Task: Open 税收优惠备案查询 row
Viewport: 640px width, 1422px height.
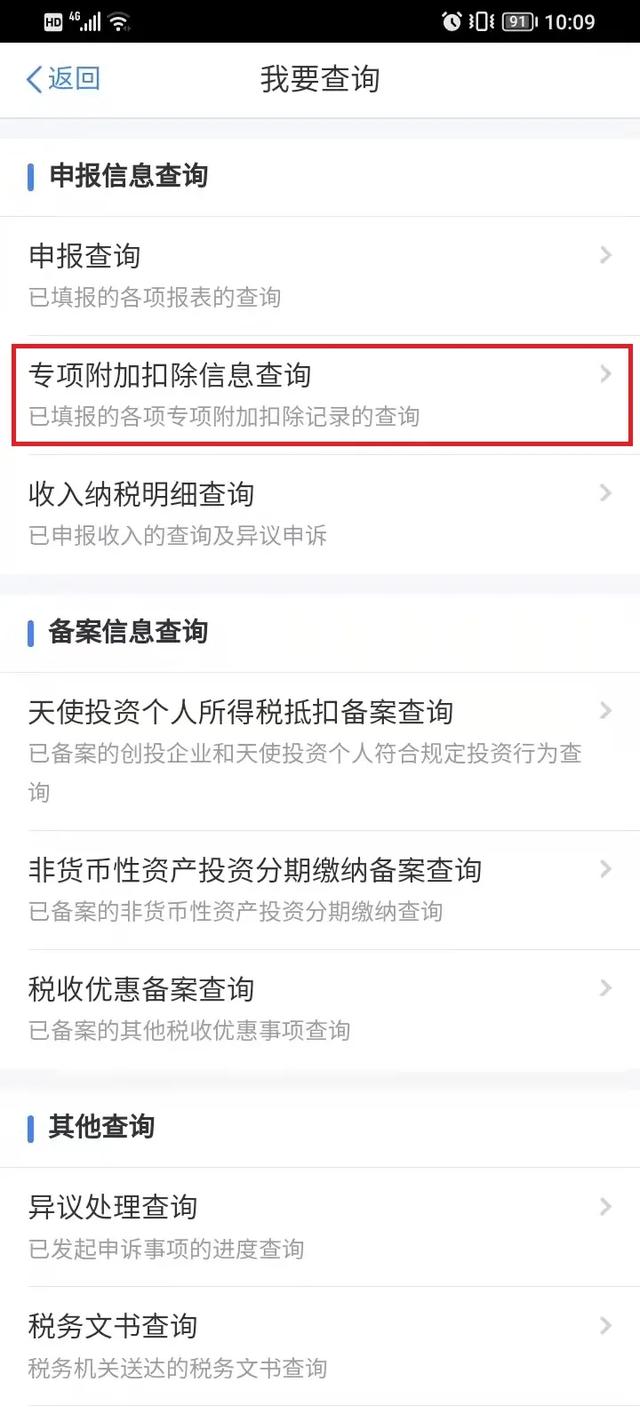Action: pyautogui.click(x=320, y=1009)
